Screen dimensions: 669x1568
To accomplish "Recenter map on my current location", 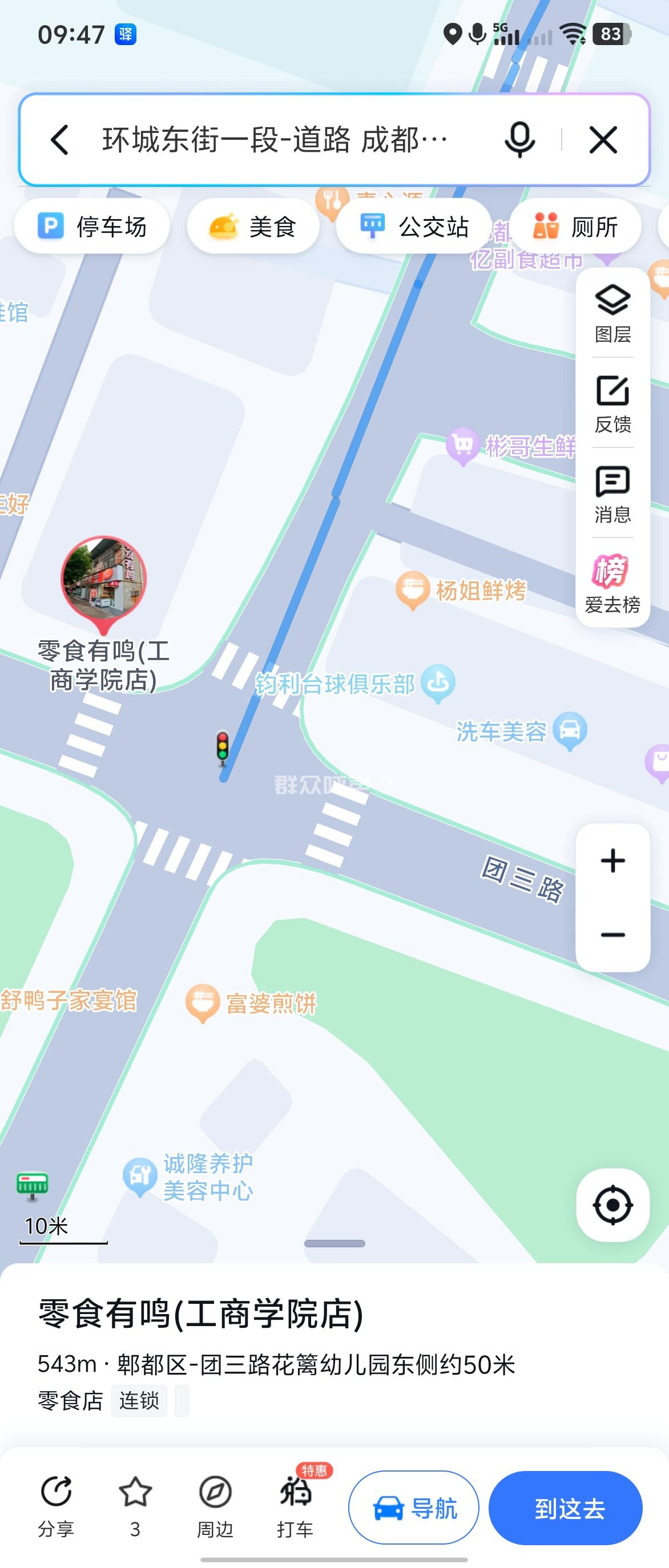I will pos(612,1205).
